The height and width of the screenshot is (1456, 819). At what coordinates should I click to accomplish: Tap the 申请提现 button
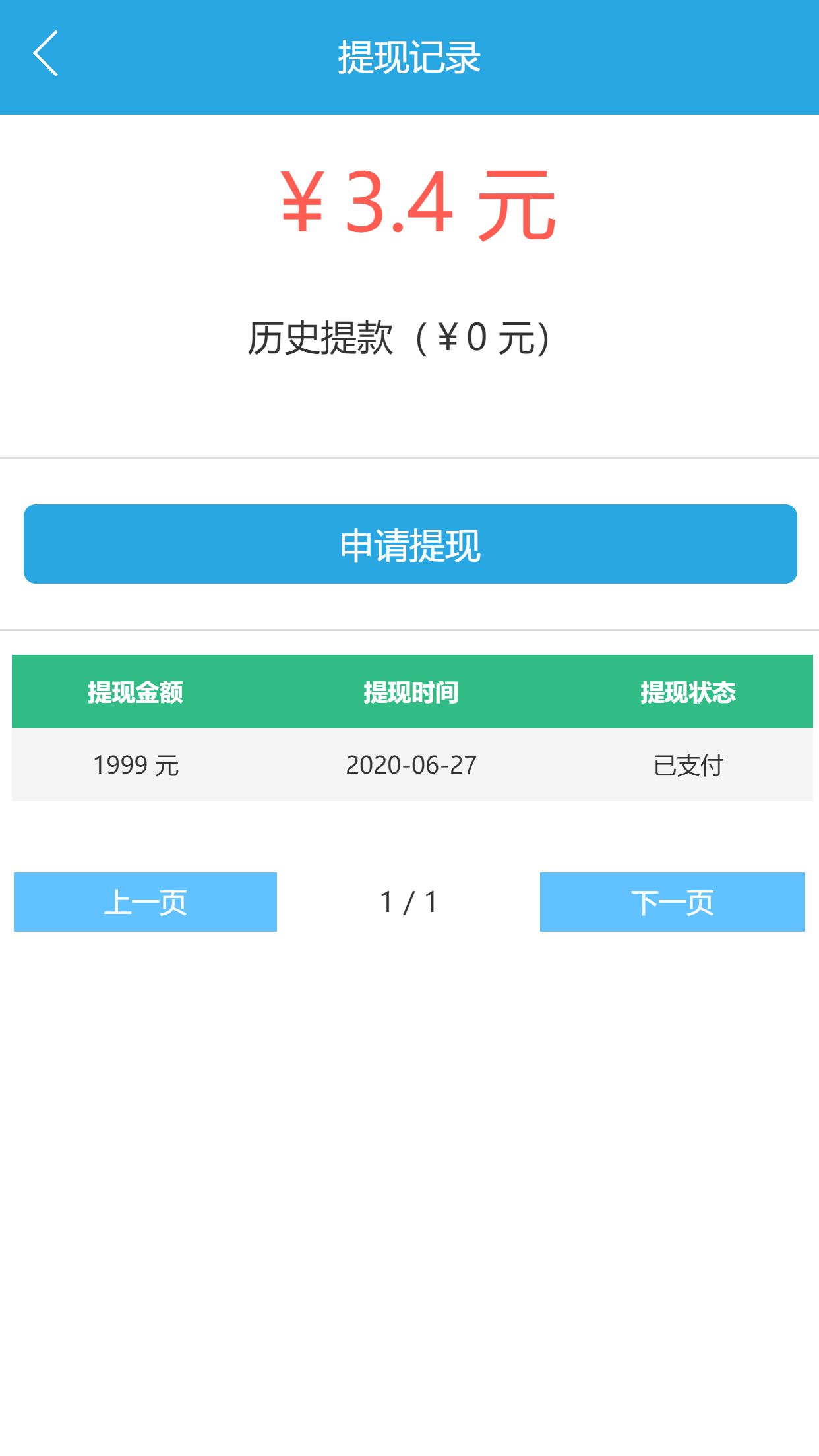click(410, 544)
